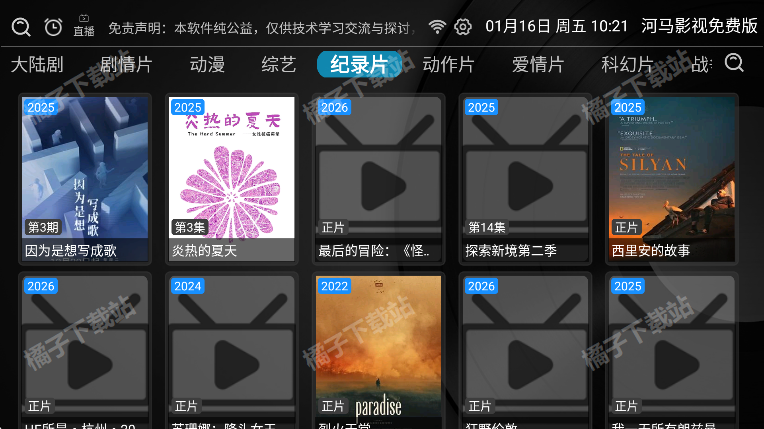Switch to the 动作片 category tab
The image size is (764, 429).
click(448, 65)
